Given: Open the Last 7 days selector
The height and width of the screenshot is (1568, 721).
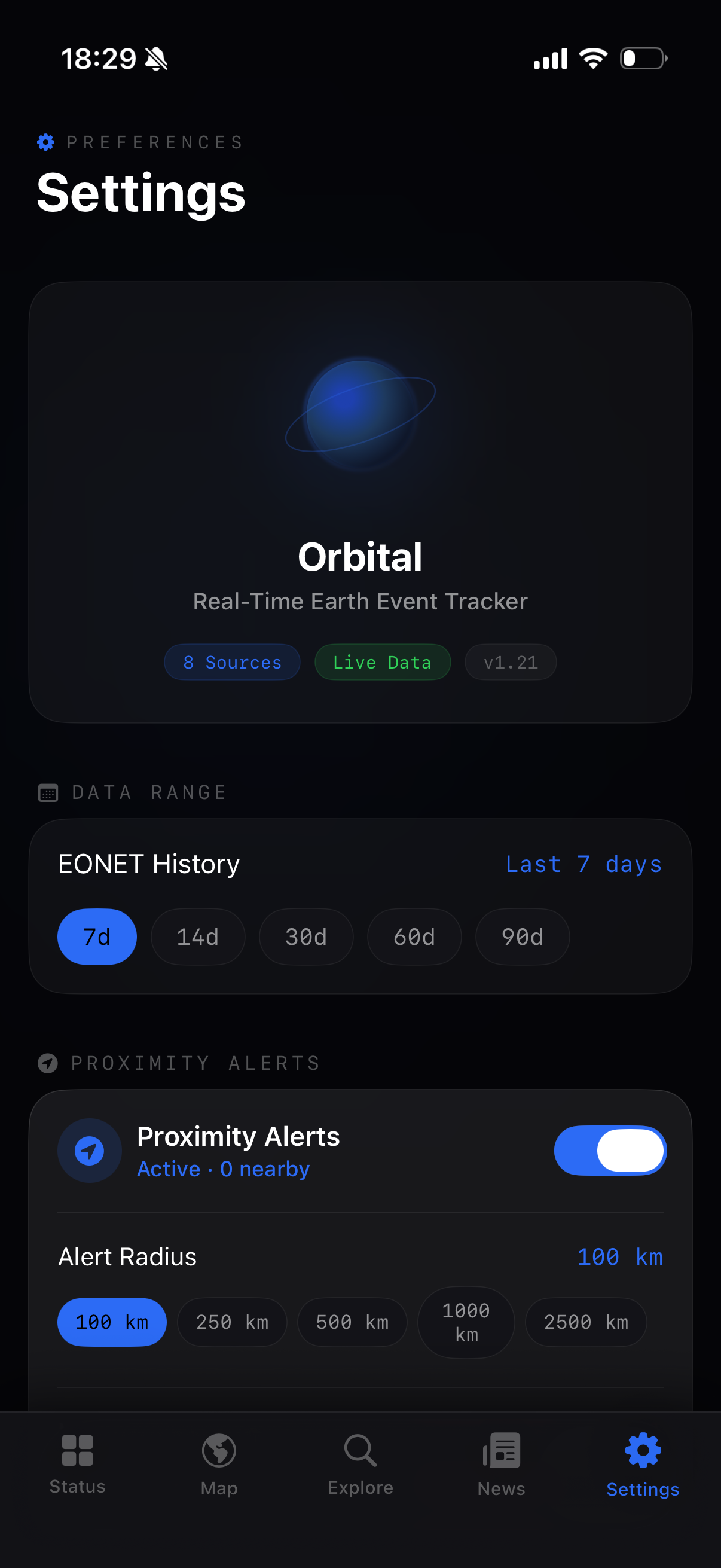Looking at the screenshot, I should coord(583,864).
